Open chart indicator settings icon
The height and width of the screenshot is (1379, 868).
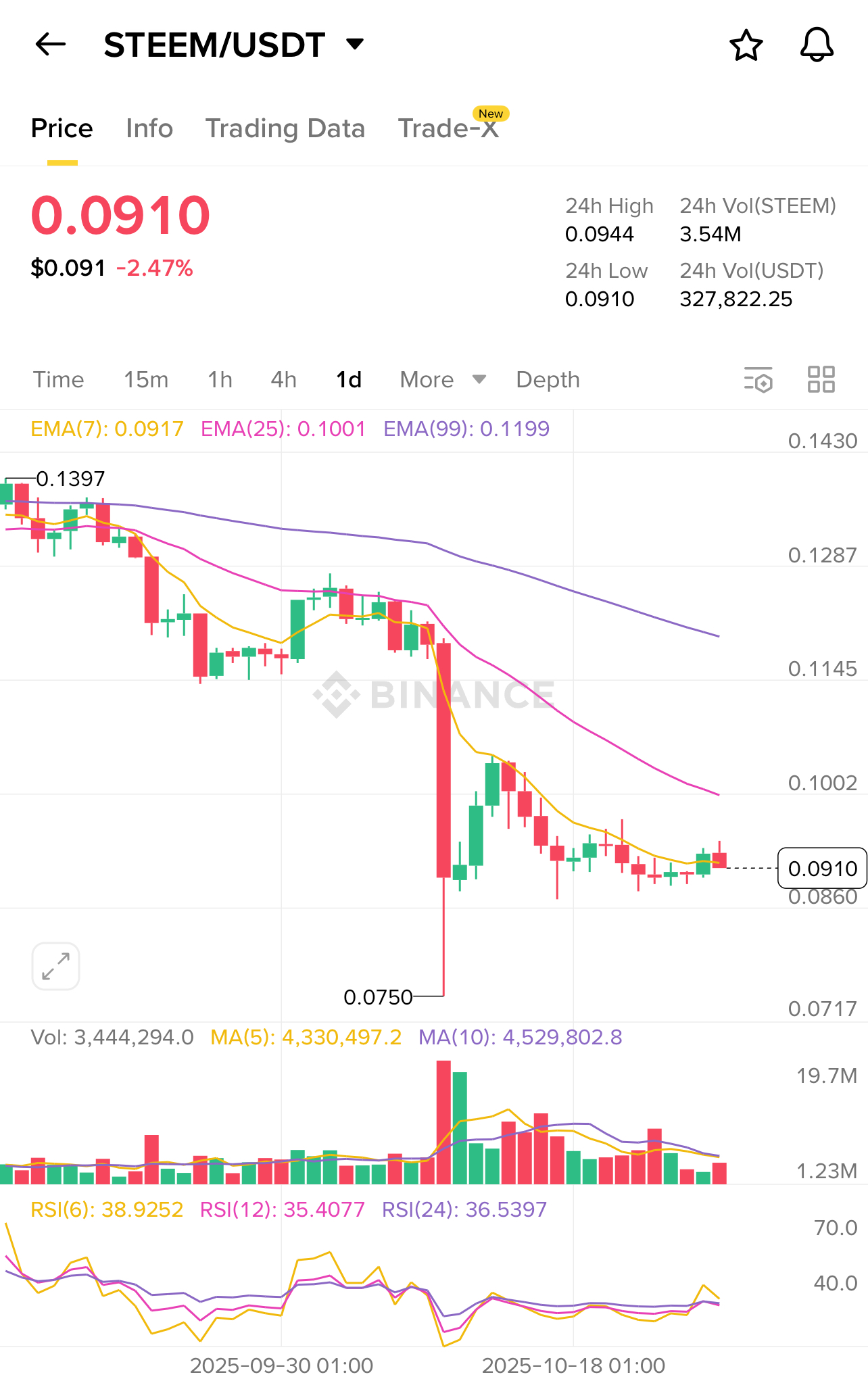tap(758, 380)
